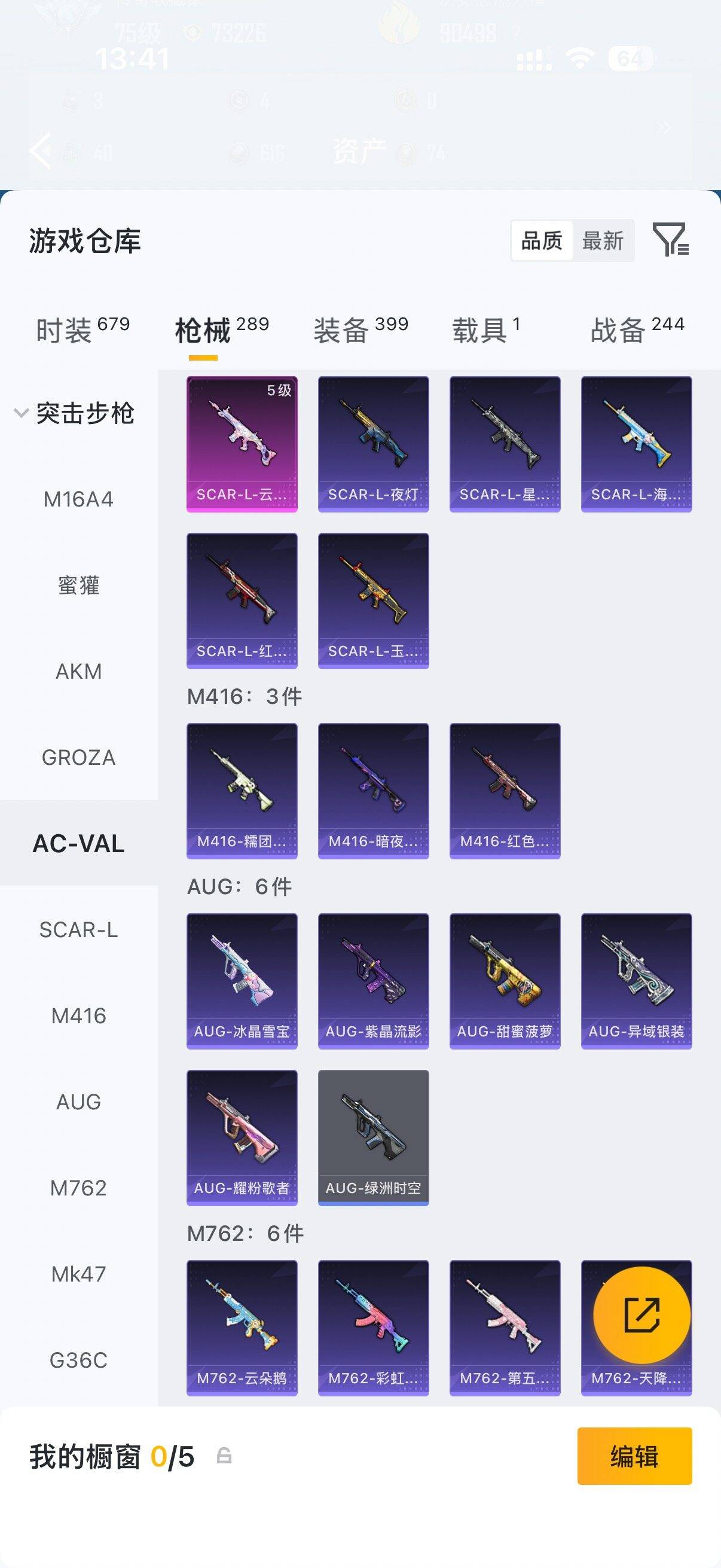Open the AUG-绿洲时空 skin tile

374,1137
